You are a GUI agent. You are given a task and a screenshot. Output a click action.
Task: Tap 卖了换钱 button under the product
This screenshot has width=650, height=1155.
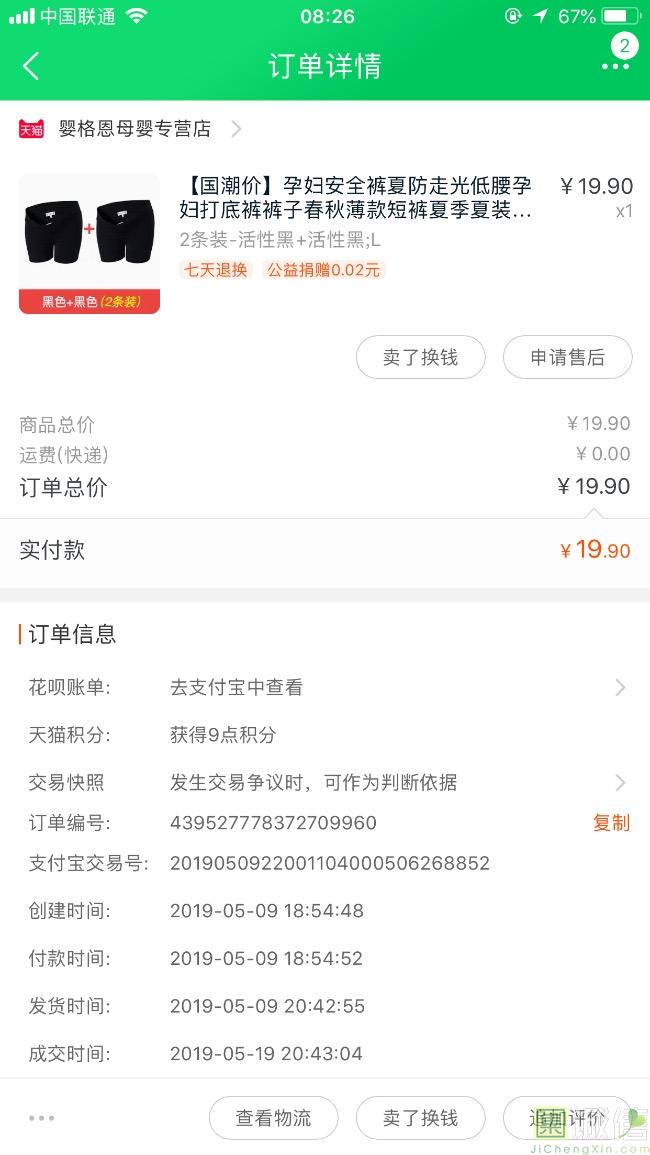click(x=421, y=357)
